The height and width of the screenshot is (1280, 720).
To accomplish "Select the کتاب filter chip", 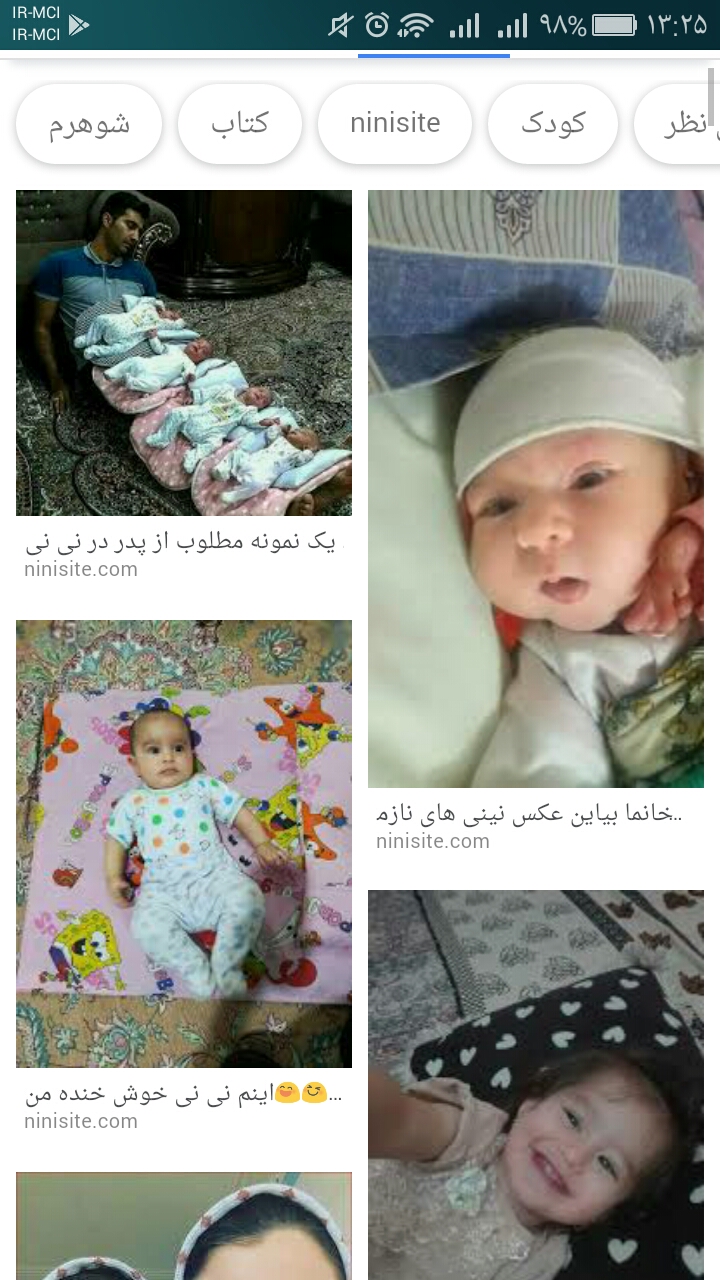I will click(240, 124).
